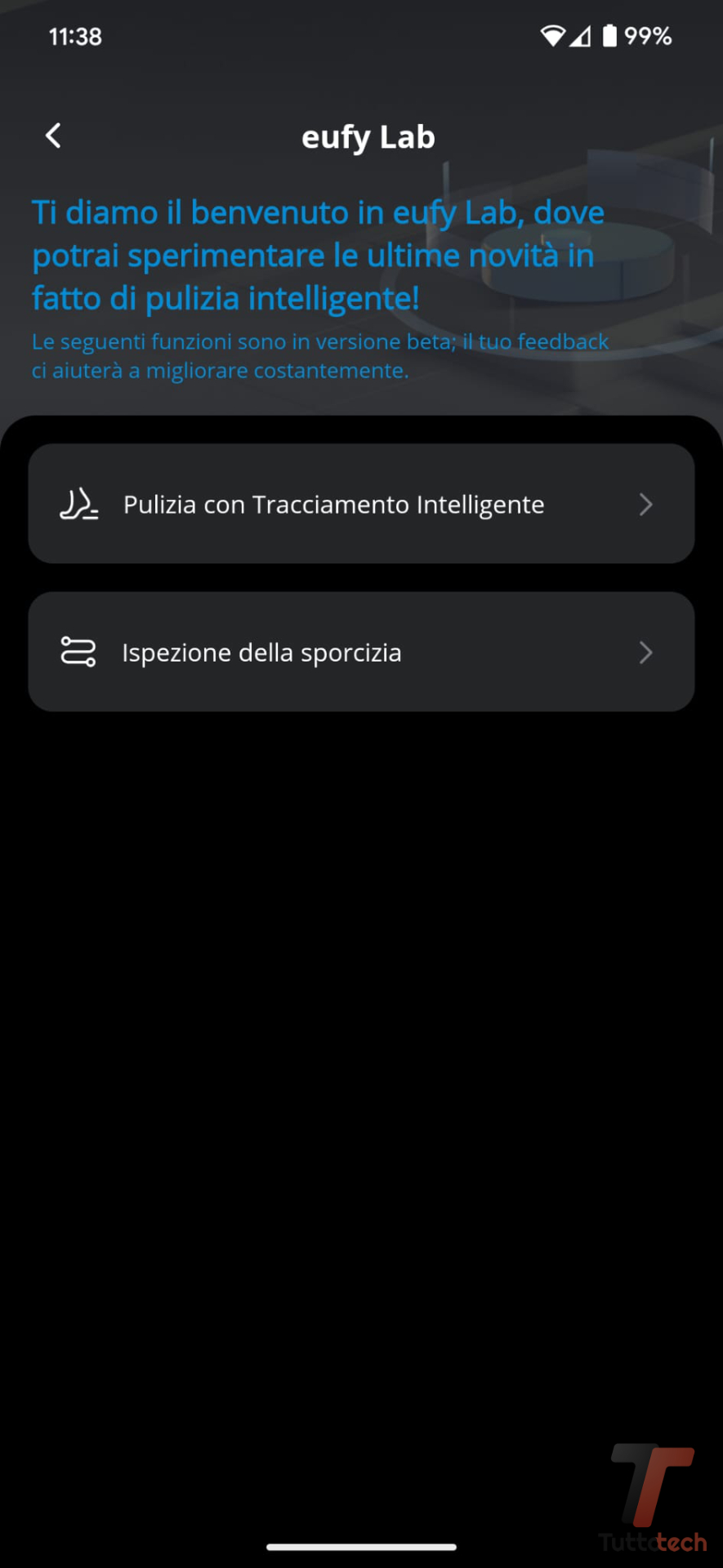Go back from eufy Lab
Image resolution: width=723 pixels, height=1568 pixels.
[x=53, y=136]
